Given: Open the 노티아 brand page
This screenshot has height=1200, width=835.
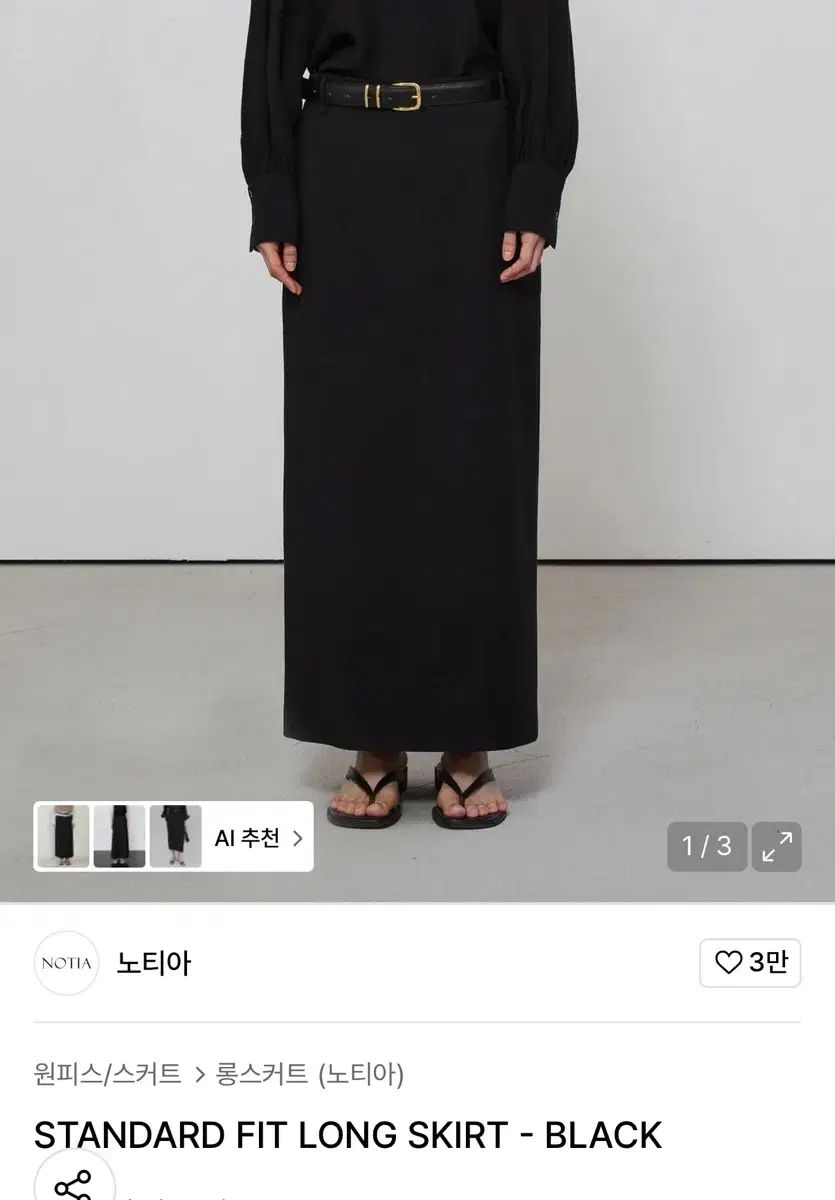Looking at the screenshot, I should [x=153, y=963].
